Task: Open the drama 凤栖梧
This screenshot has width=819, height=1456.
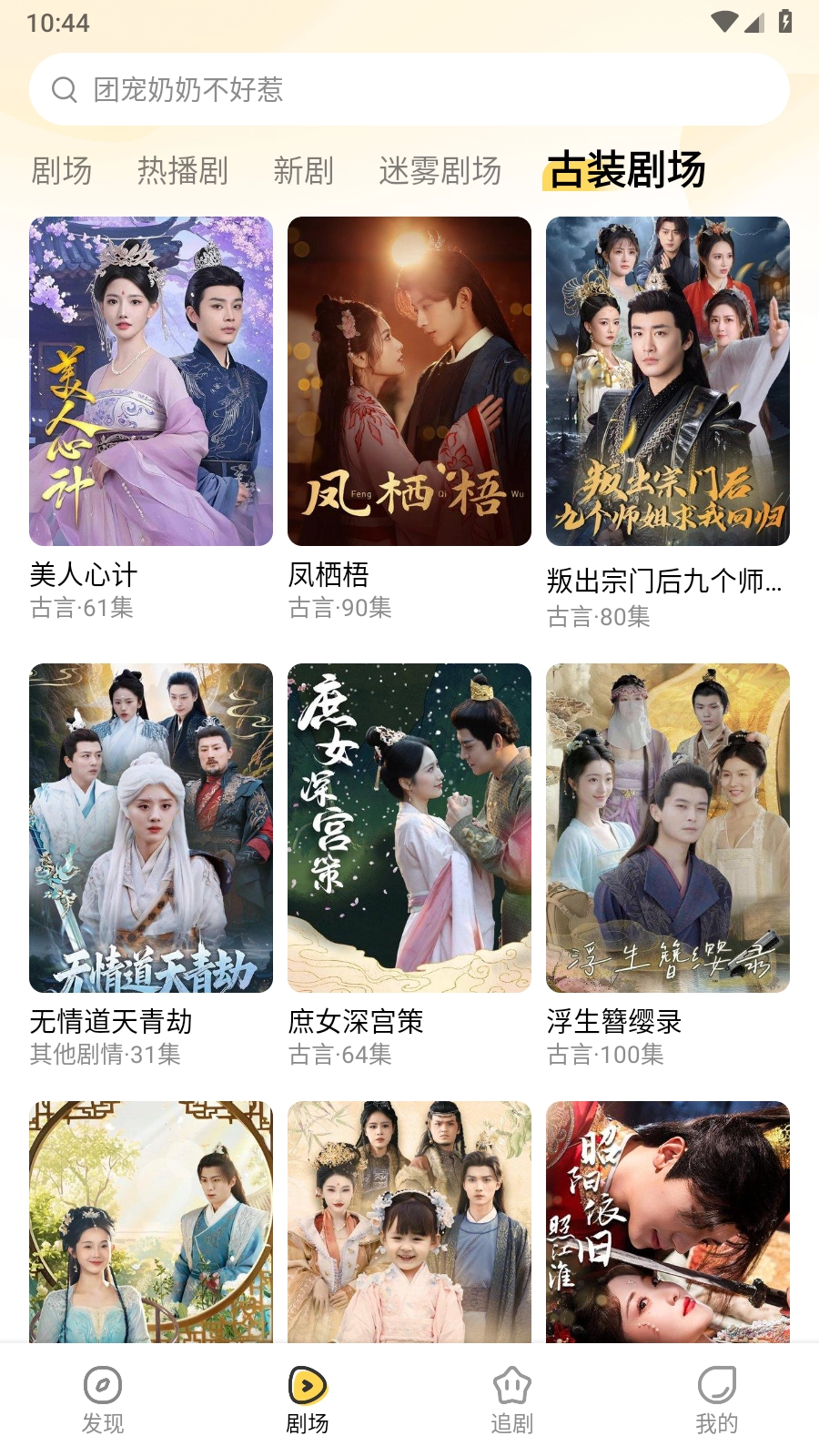Action: click(409, 382)
